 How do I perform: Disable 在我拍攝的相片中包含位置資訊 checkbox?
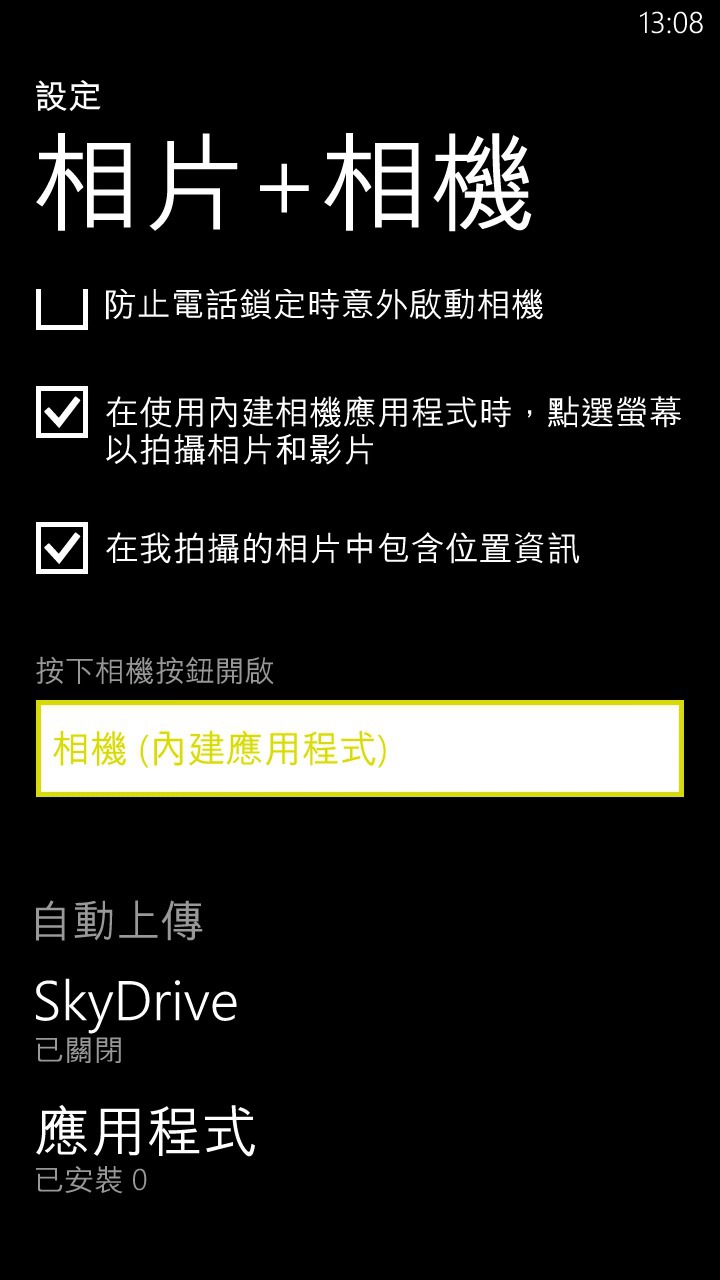point(62,548)
